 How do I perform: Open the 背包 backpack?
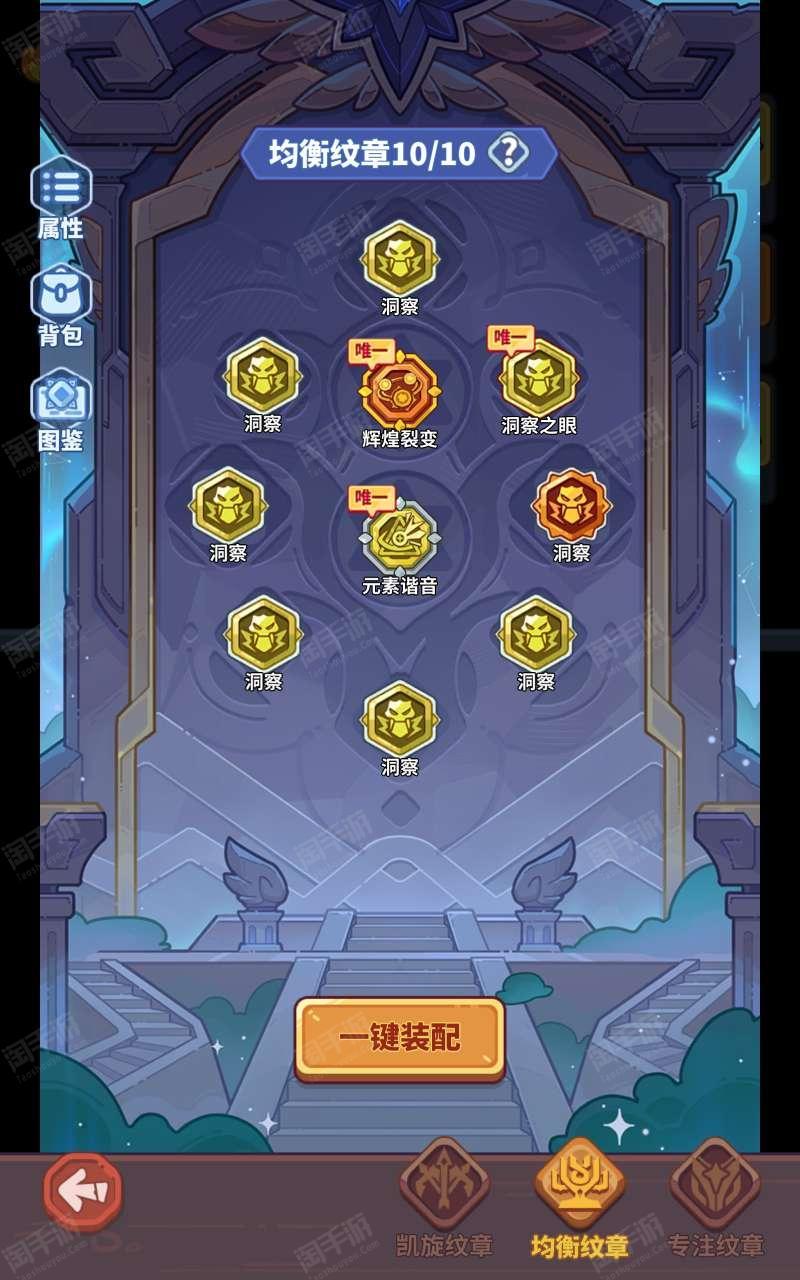point(61,306)
